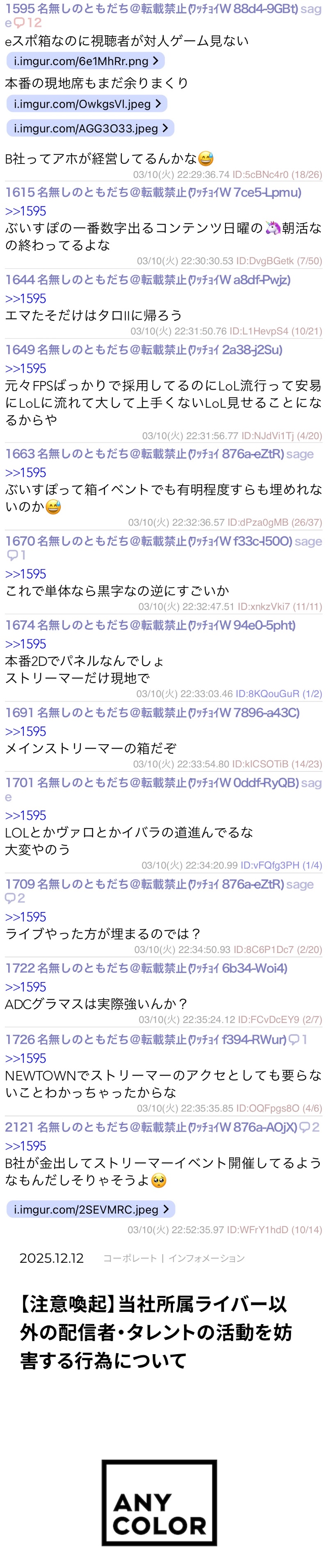The height and width of the screenshot is (1568, 328).
Task: Tap the >>1595 anchor in post 1674
Action: click(25, 643)
